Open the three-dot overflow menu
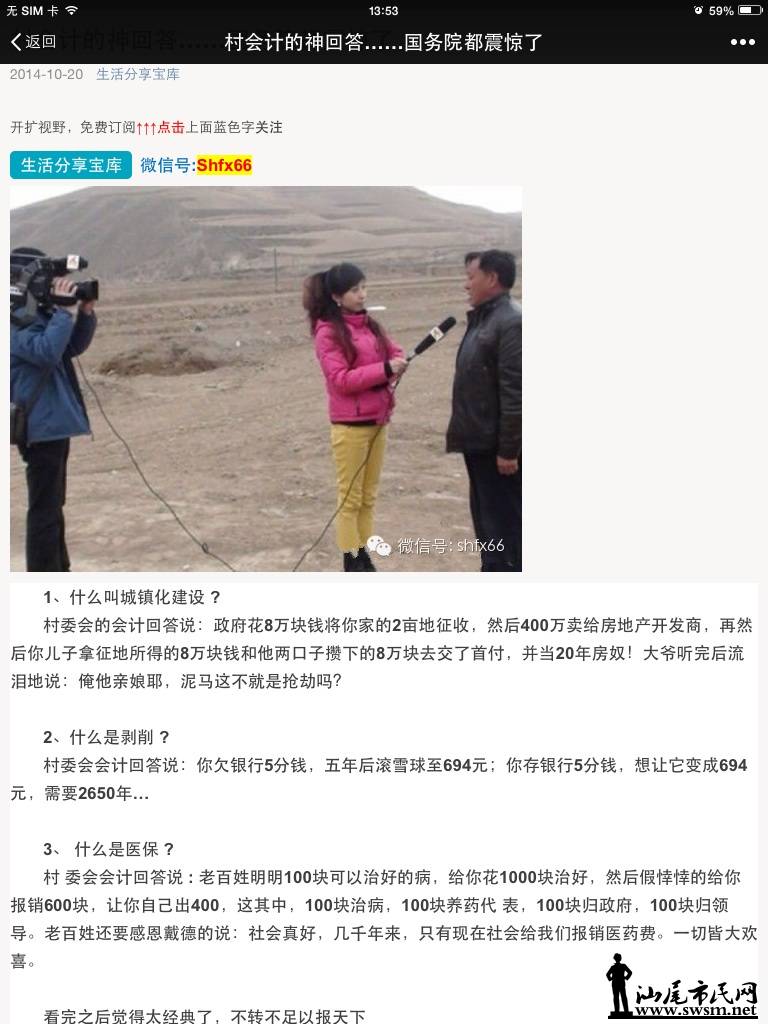 [742, 42]
